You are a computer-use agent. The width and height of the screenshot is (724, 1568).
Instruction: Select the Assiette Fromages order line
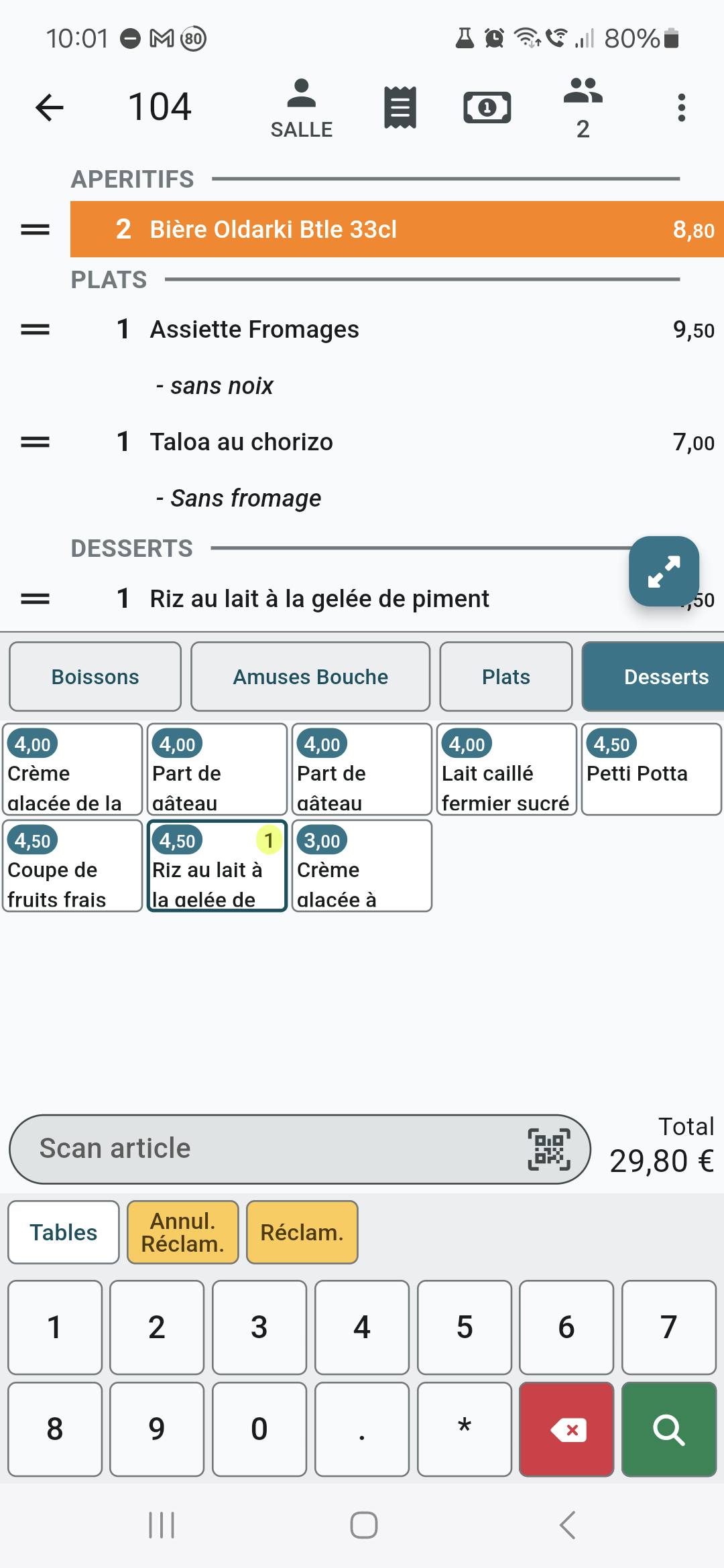click(x=397, y=329)
